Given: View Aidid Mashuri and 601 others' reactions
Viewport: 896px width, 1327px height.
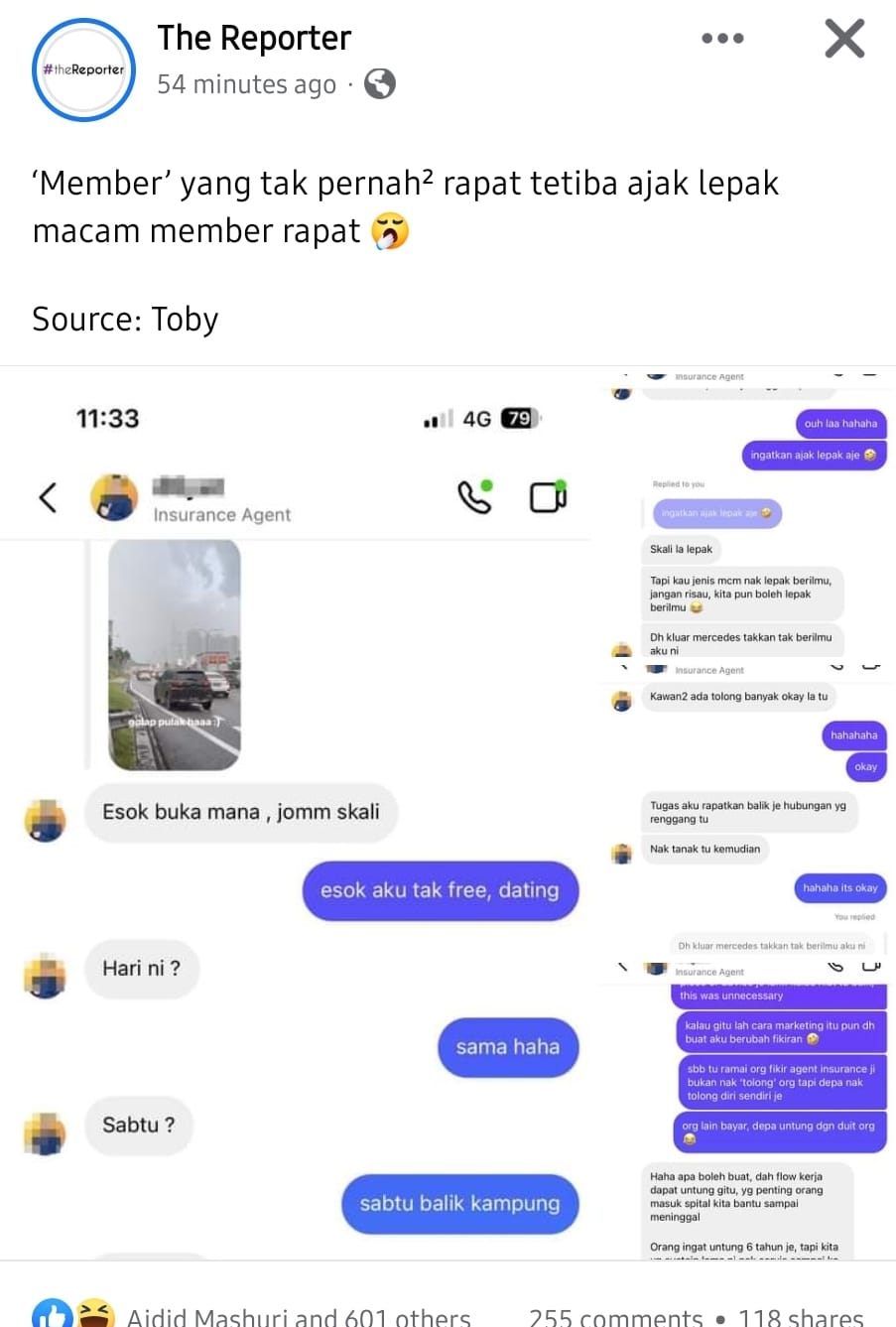Looking at the screenshot, I should pos(298,1316).
